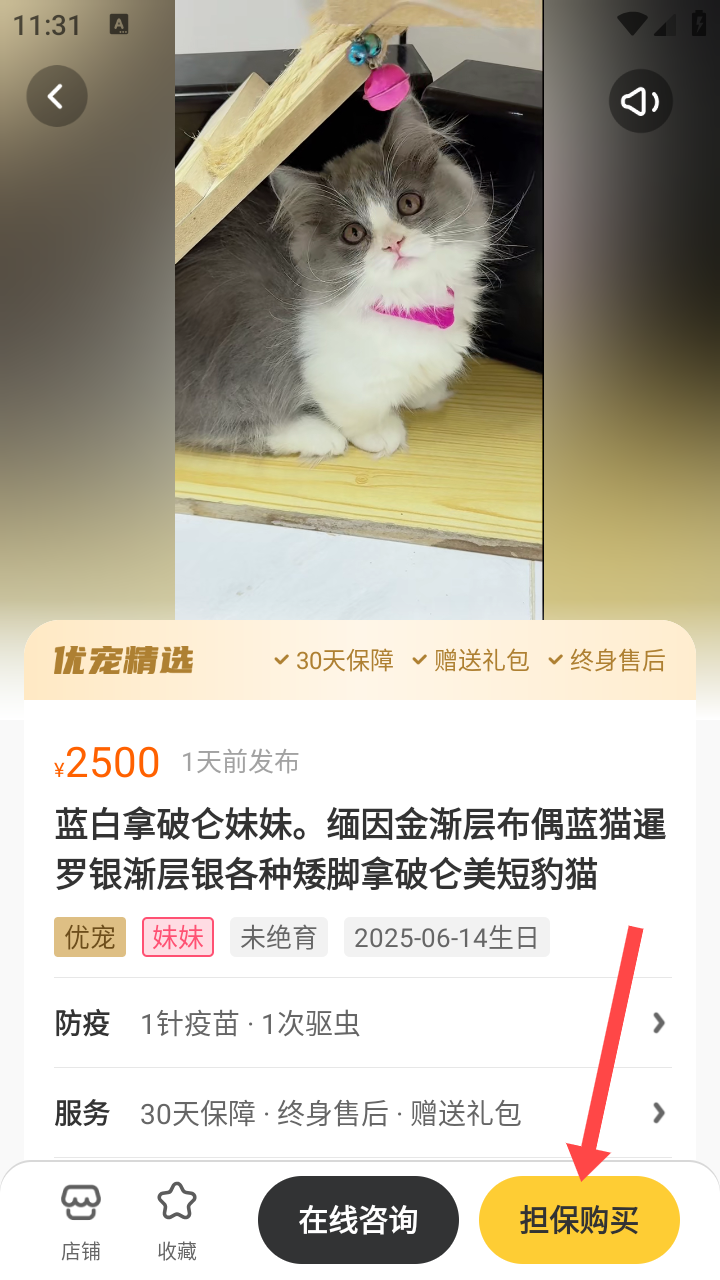Start 在线咨询 online chat
Image resolution: width=720 pixels, height=1280 pixels.
click(358, 1220)
